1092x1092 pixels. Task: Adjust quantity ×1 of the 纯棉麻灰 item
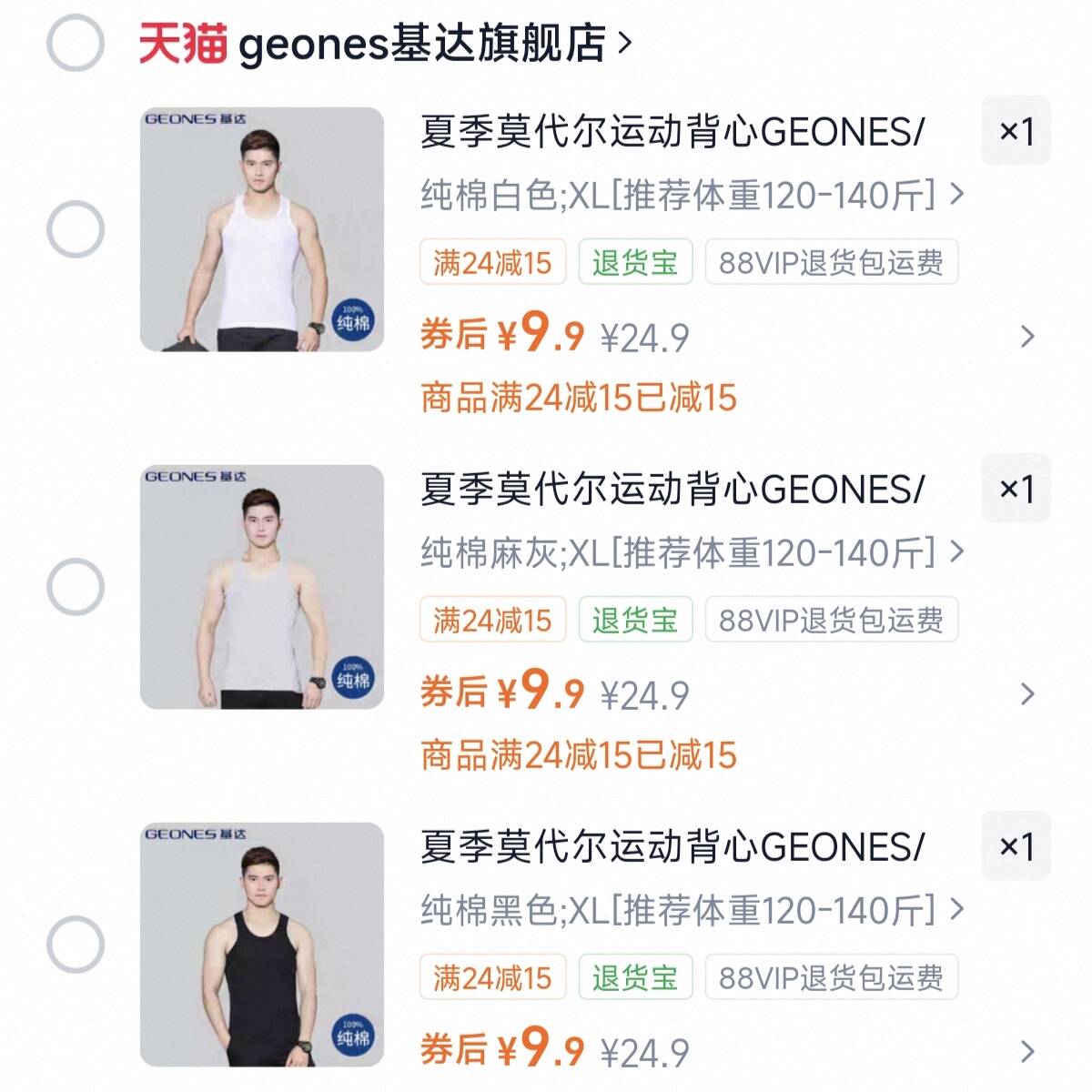coord(1016,489)
